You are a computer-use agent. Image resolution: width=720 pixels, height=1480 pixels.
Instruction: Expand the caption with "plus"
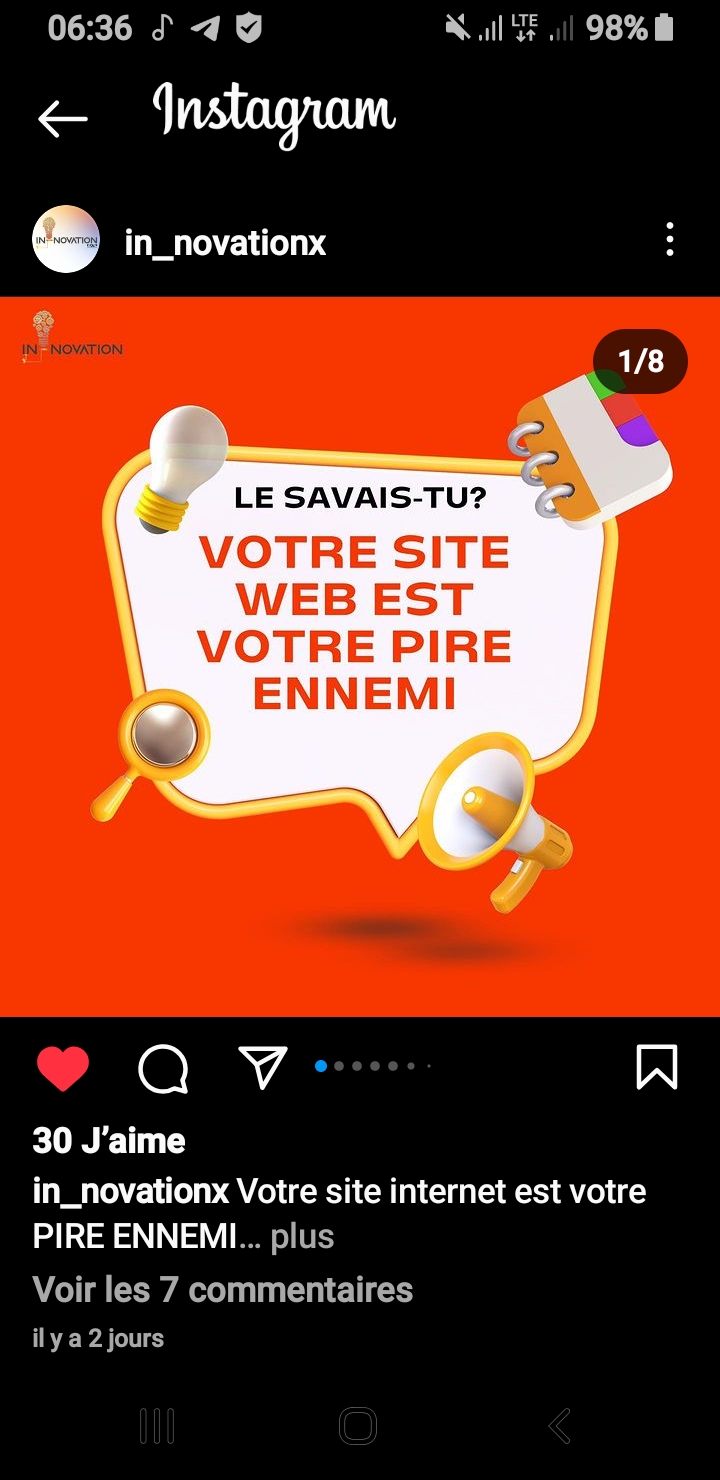click(x=302, y=1237)
